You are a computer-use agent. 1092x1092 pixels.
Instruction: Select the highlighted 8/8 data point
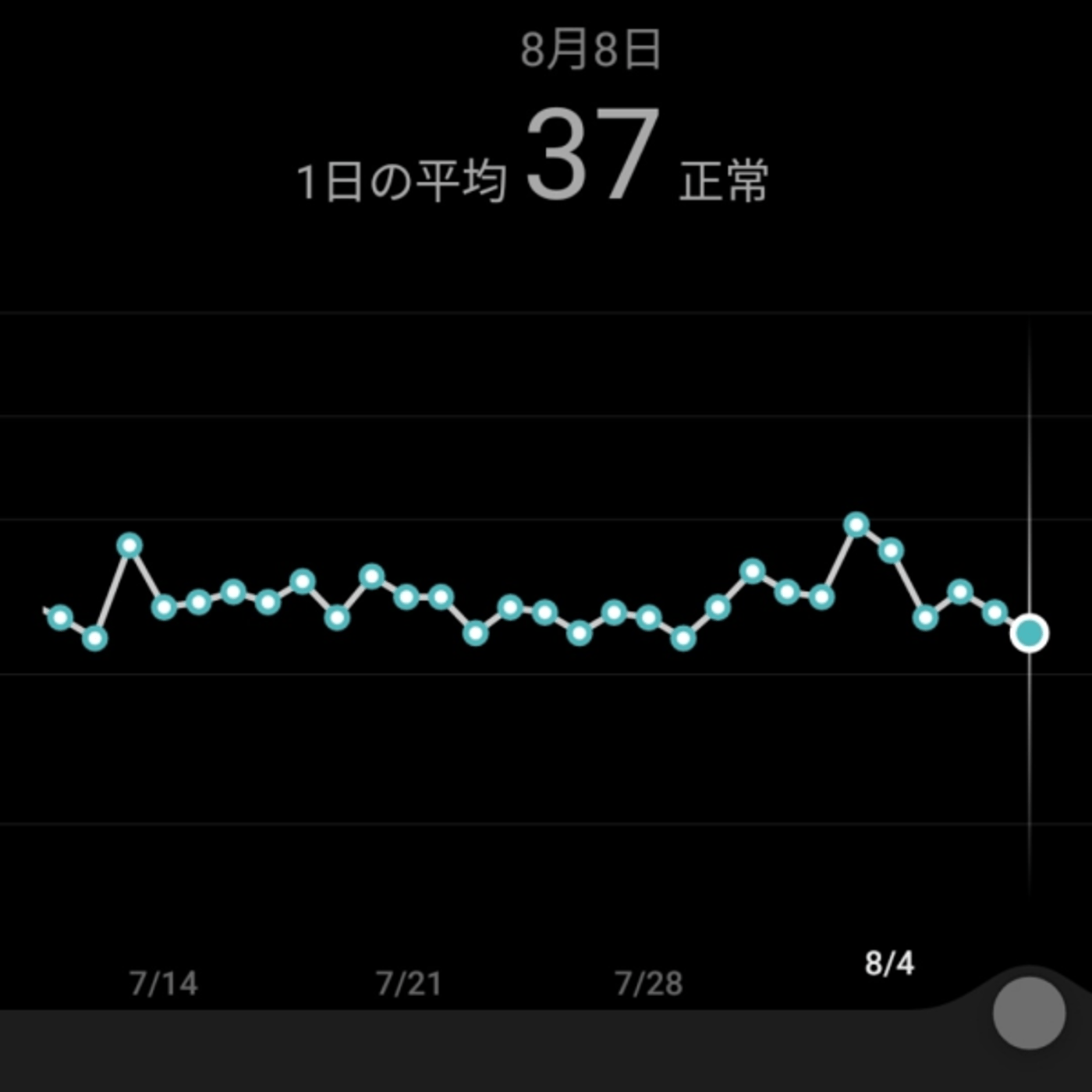coord(1029,633)
